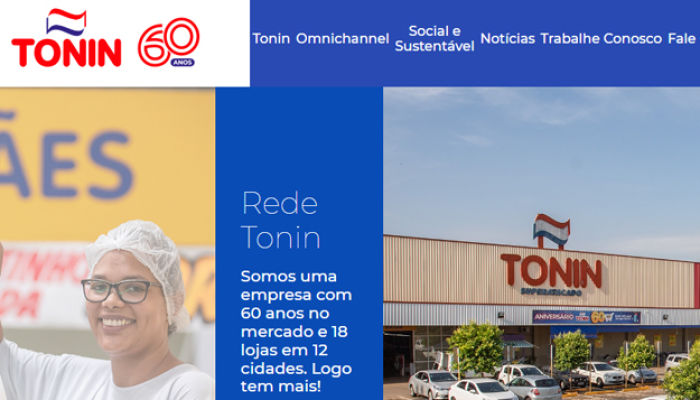Select Trabalhe Conosco in the top menu
Image resolution: width=700 pixels, height=400 pixels.
pyautogui.click(x=601, y=39)
